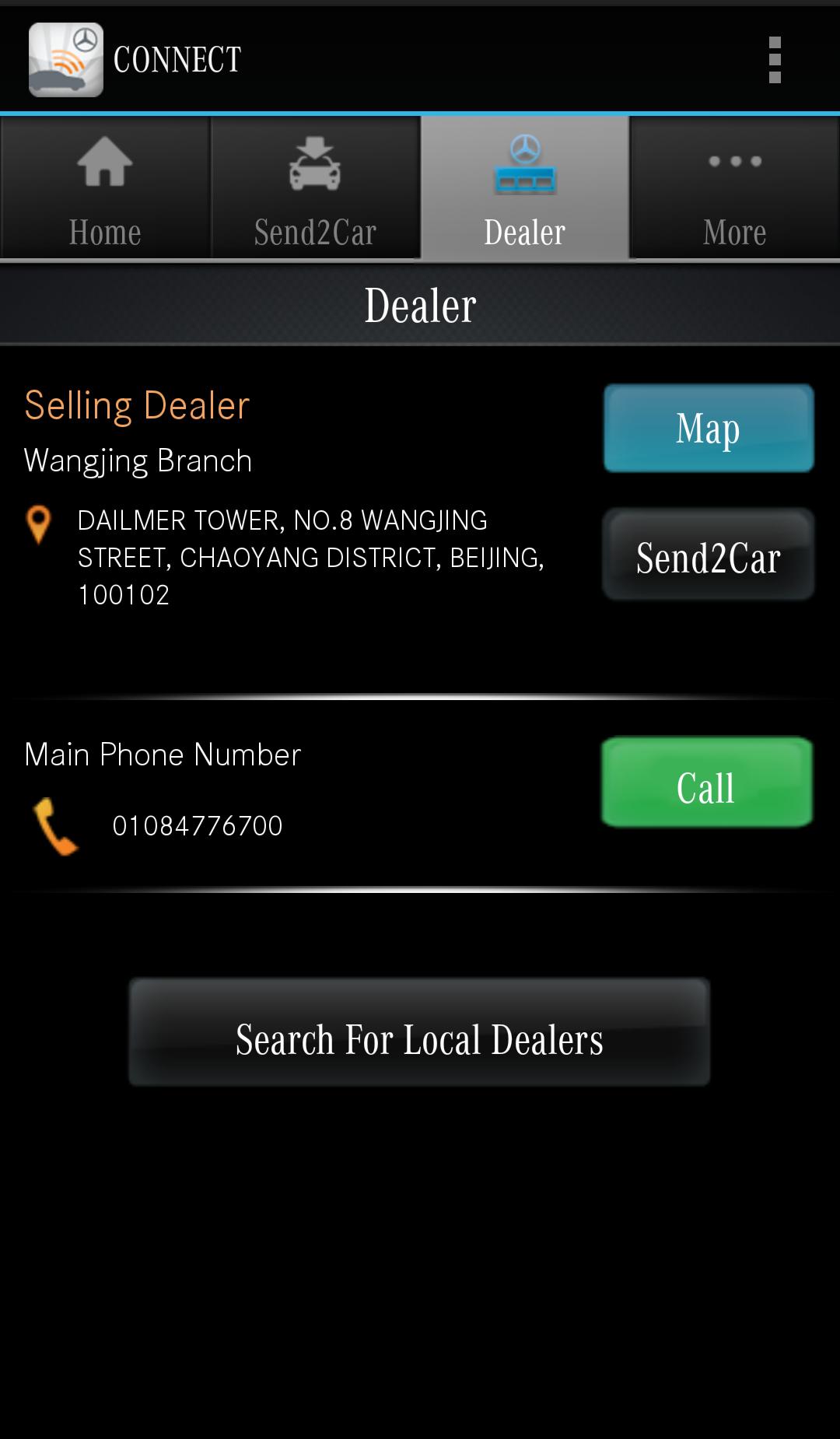Tap the orange phone handset icon
The width and height of the screenshot is (840, 1439).
(53, 826)
